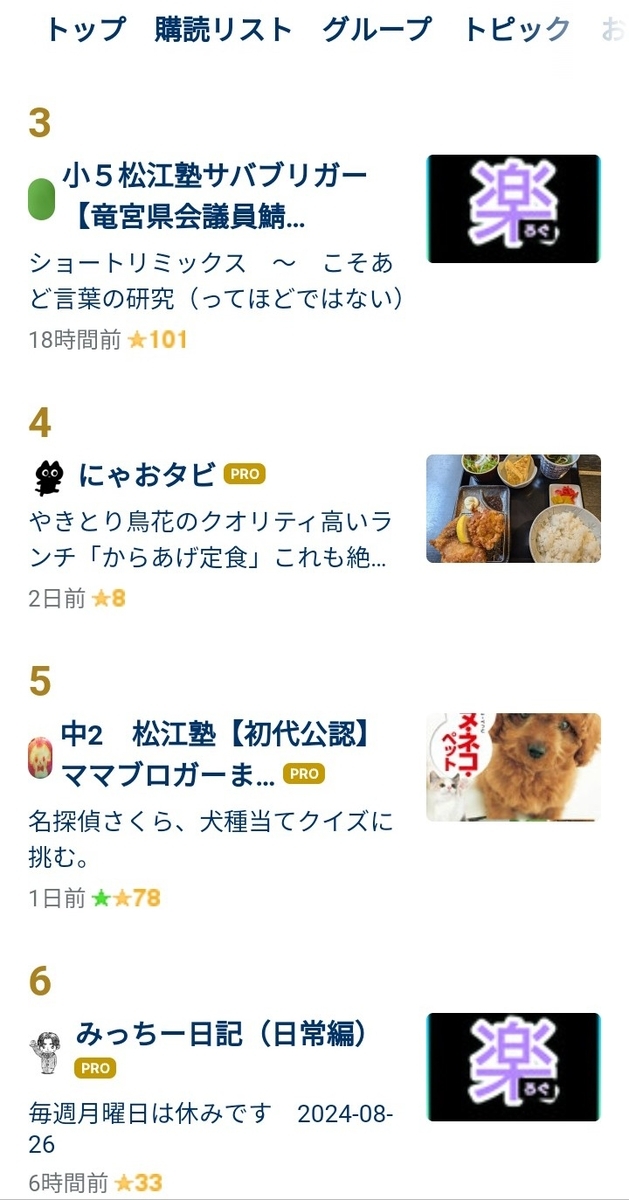The height and width of the screenshot is (1200, 629).
Task: Read the ショートリミックス こそあど言葉 post
Action: (x=215, y=281)
